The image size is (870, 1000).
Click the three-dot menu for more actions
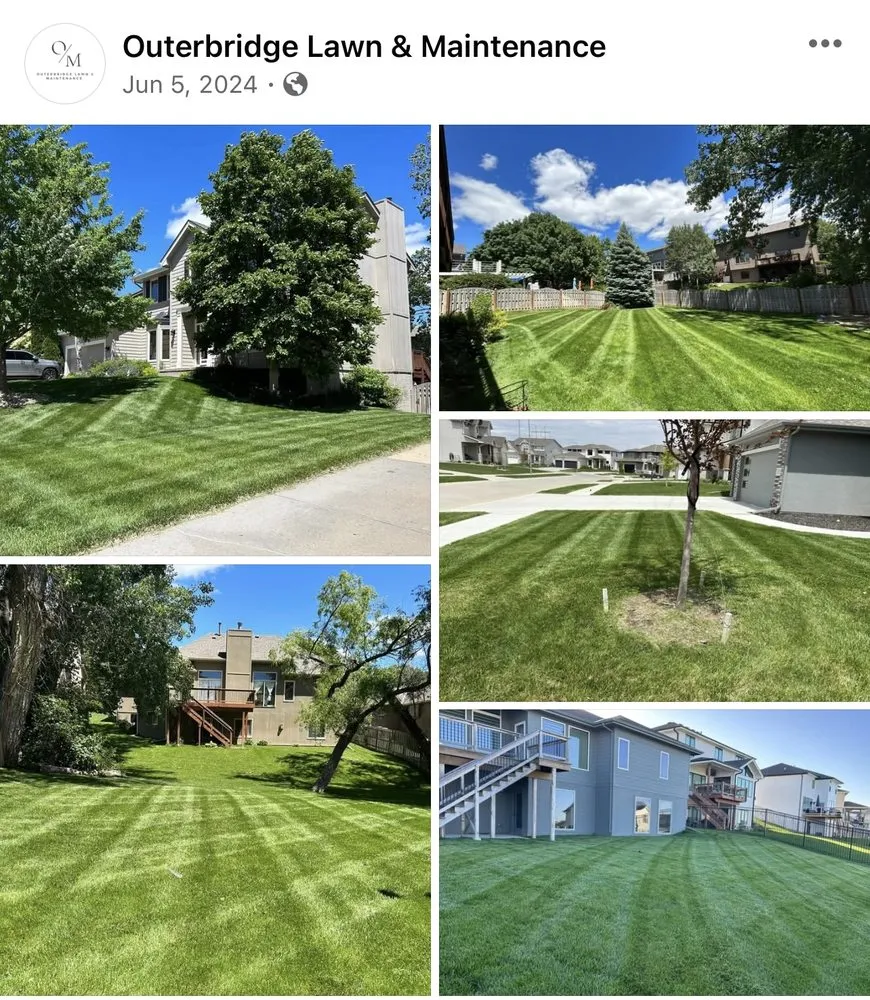pos(826,43)
